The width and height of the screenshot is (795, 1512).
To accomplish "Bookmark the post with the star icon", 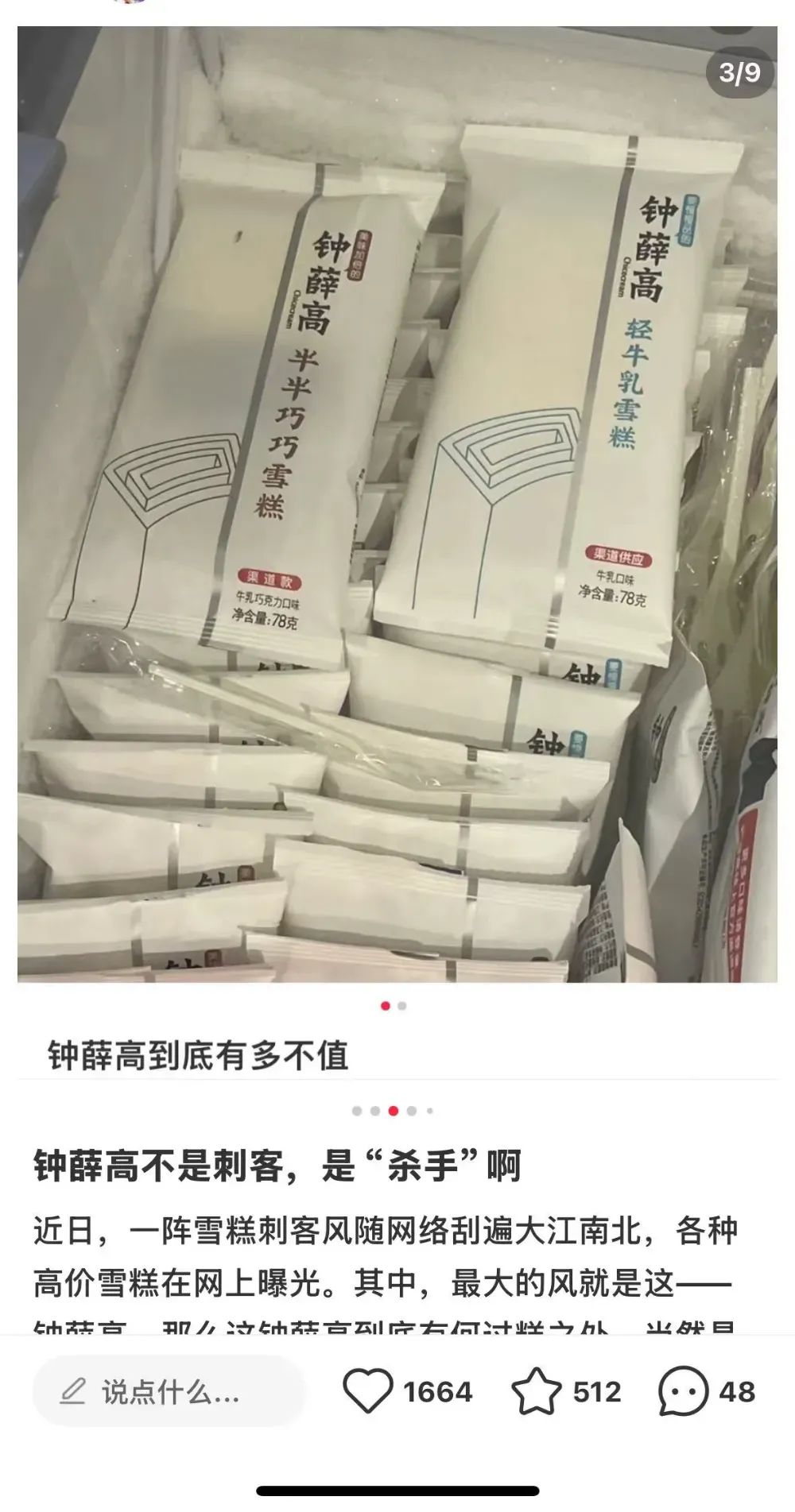I will (536, 1391).
